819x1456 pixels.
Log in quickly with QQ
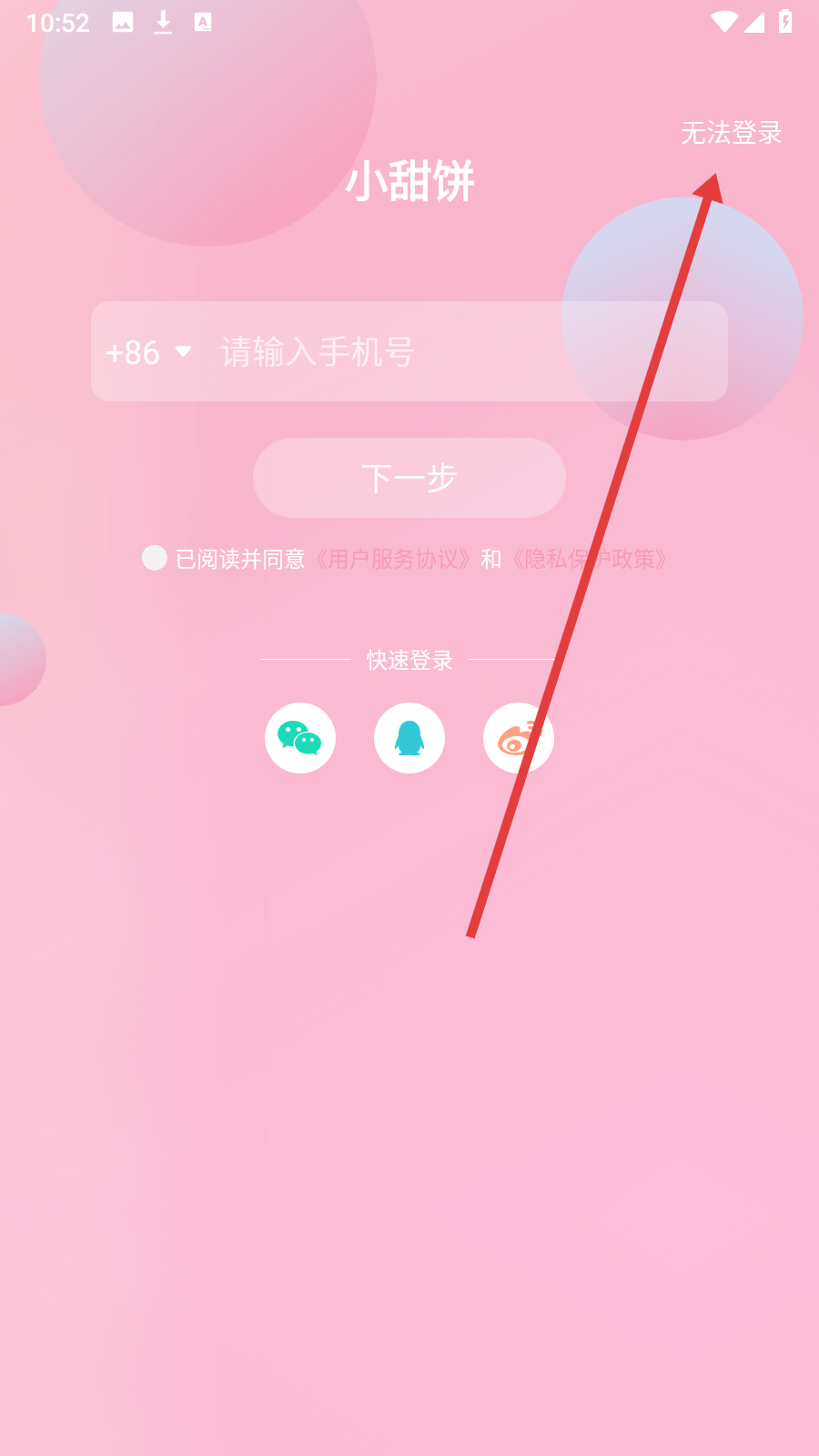point(409,738)
